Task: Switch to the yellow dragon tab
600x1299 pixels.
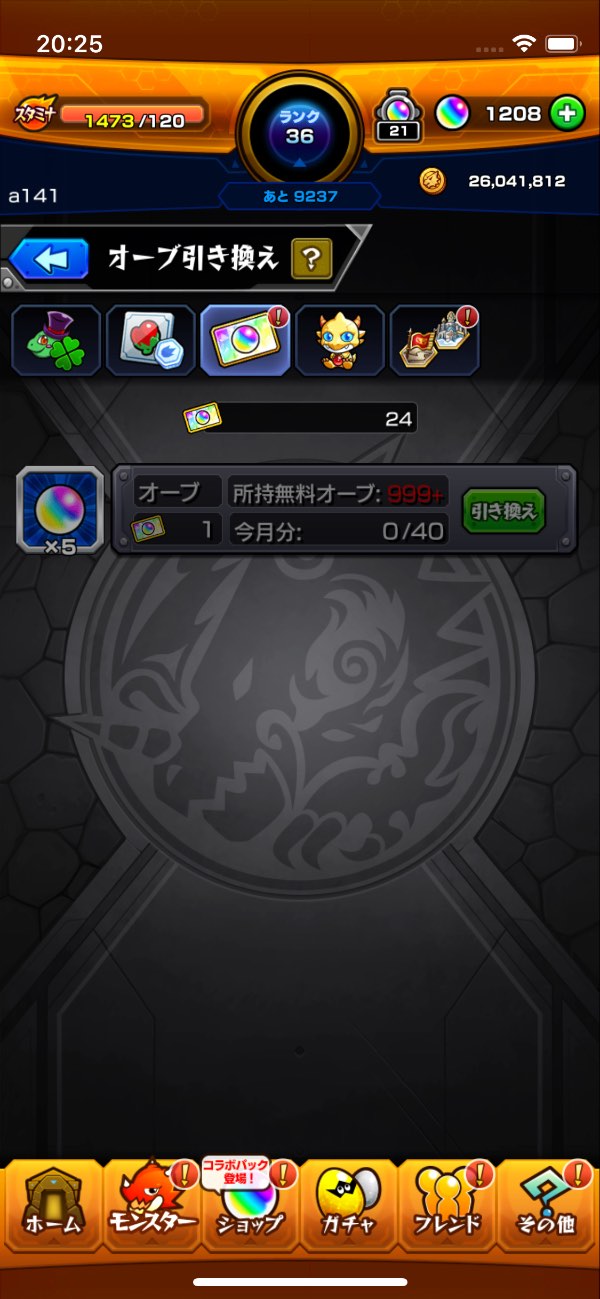Action: [340, 340]
